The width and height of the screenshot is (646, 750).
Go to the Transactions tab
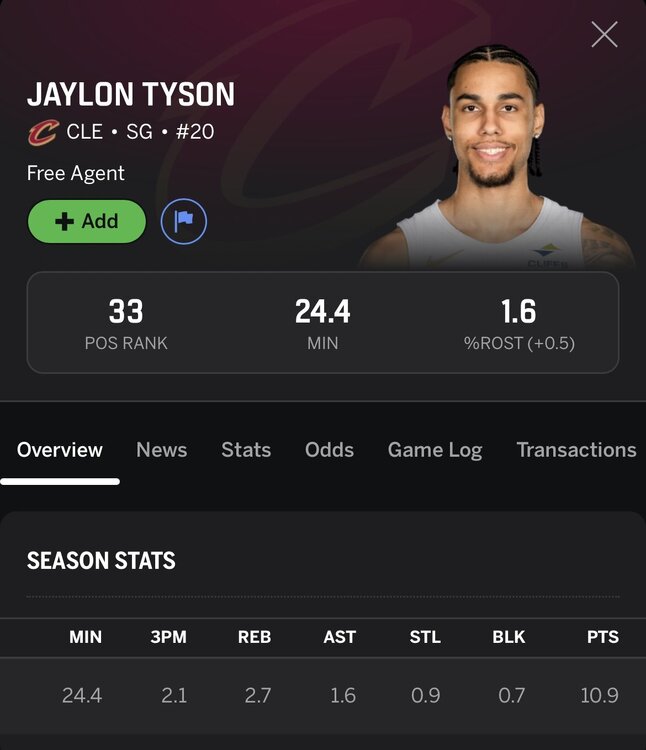[576, 450]
